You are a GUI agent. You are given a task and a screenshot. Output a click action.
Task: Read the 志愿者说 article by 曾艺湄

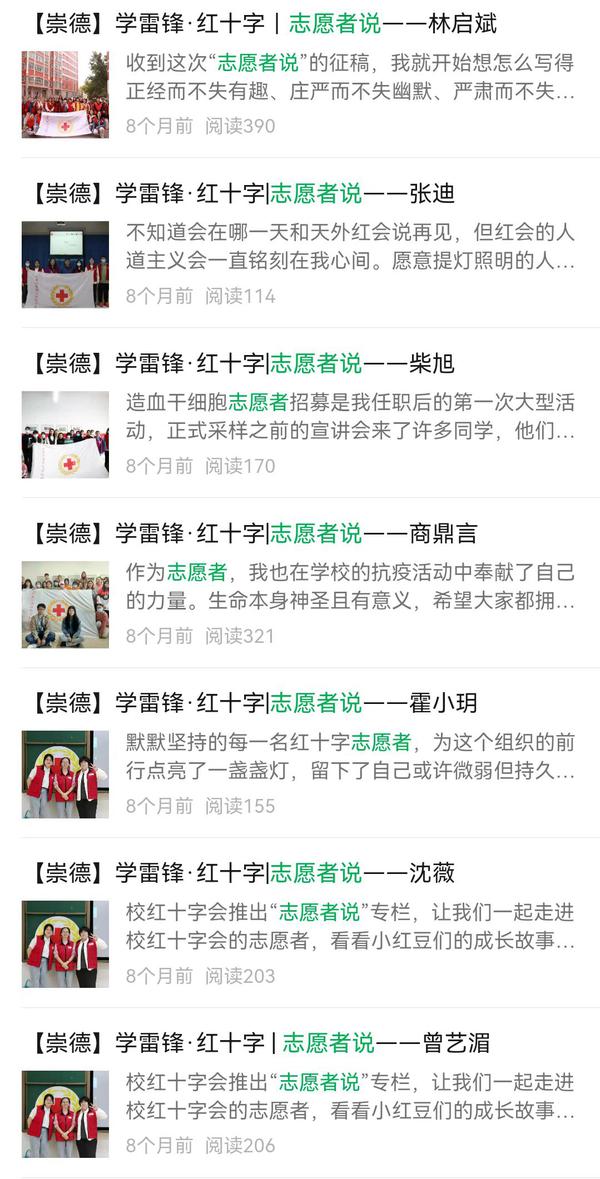coord(260,1043)
